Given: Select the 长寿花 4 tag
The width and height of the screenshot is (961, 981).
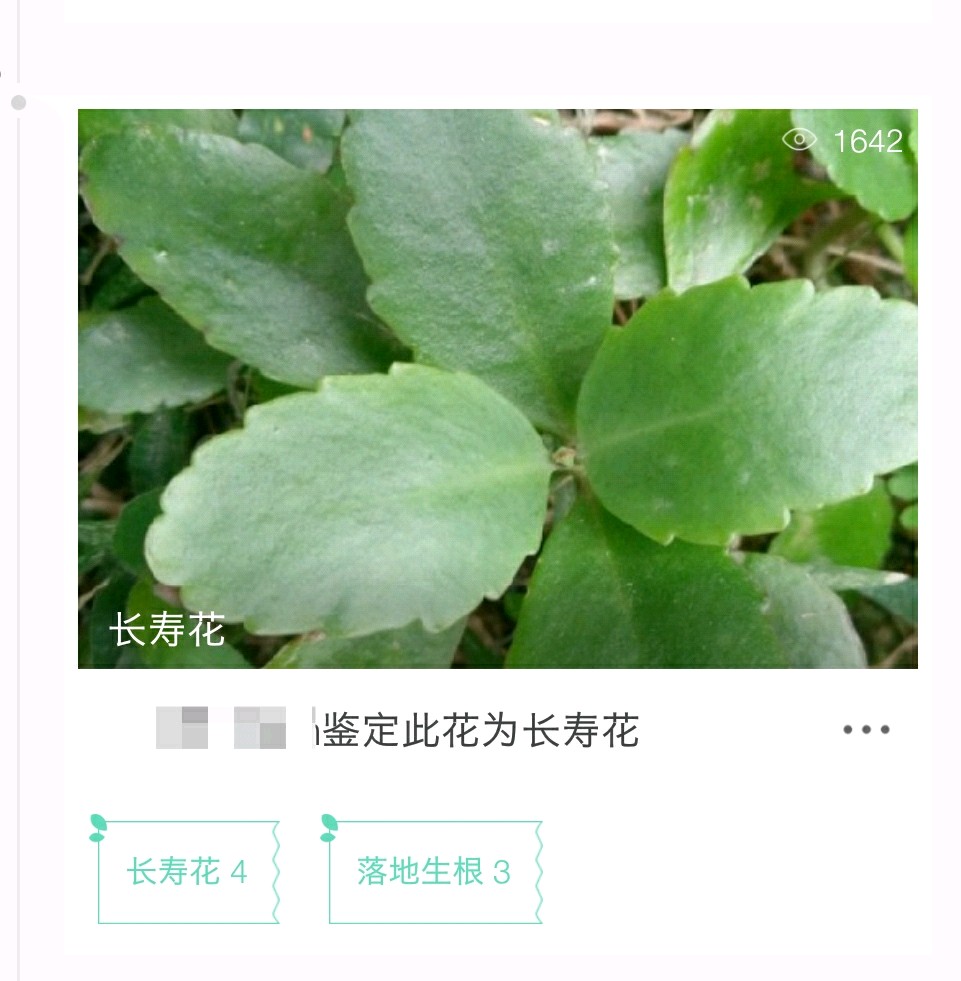Looking at the screenshot, I should click(x=187, y=872).
